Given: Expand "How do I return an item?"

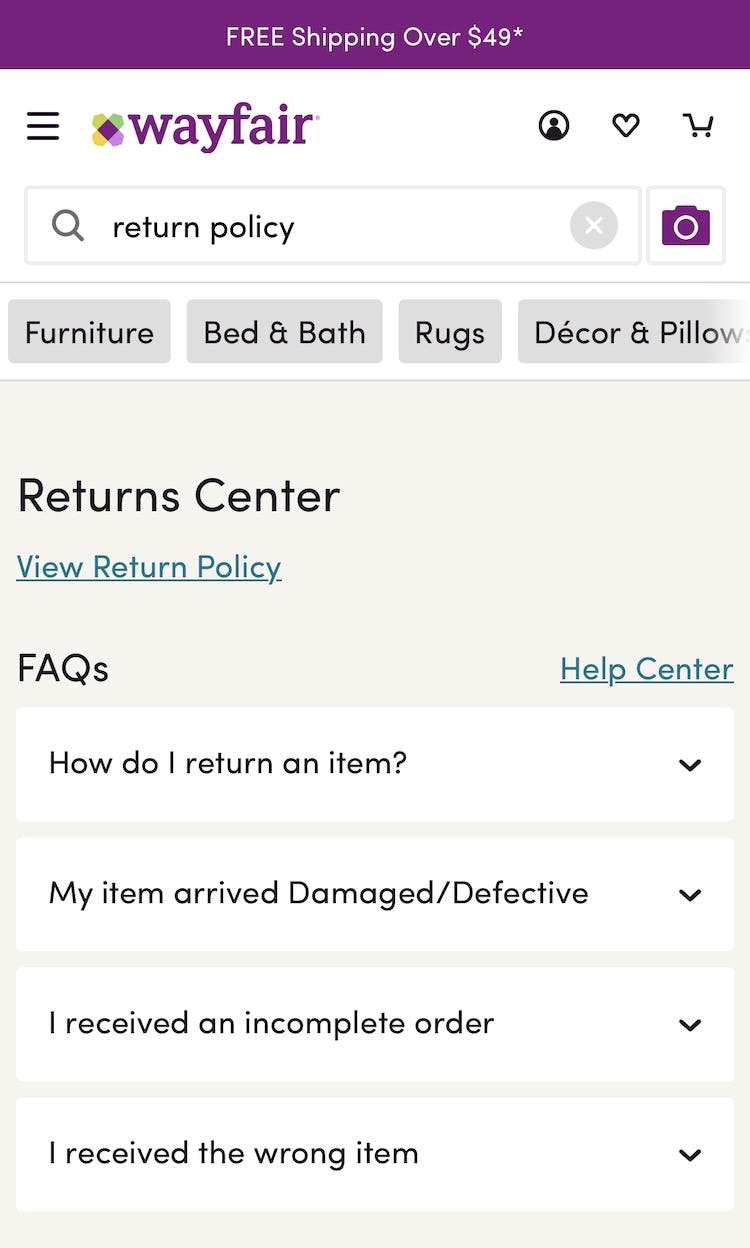Looking at the screenshot, I should (x=375, y=765).
